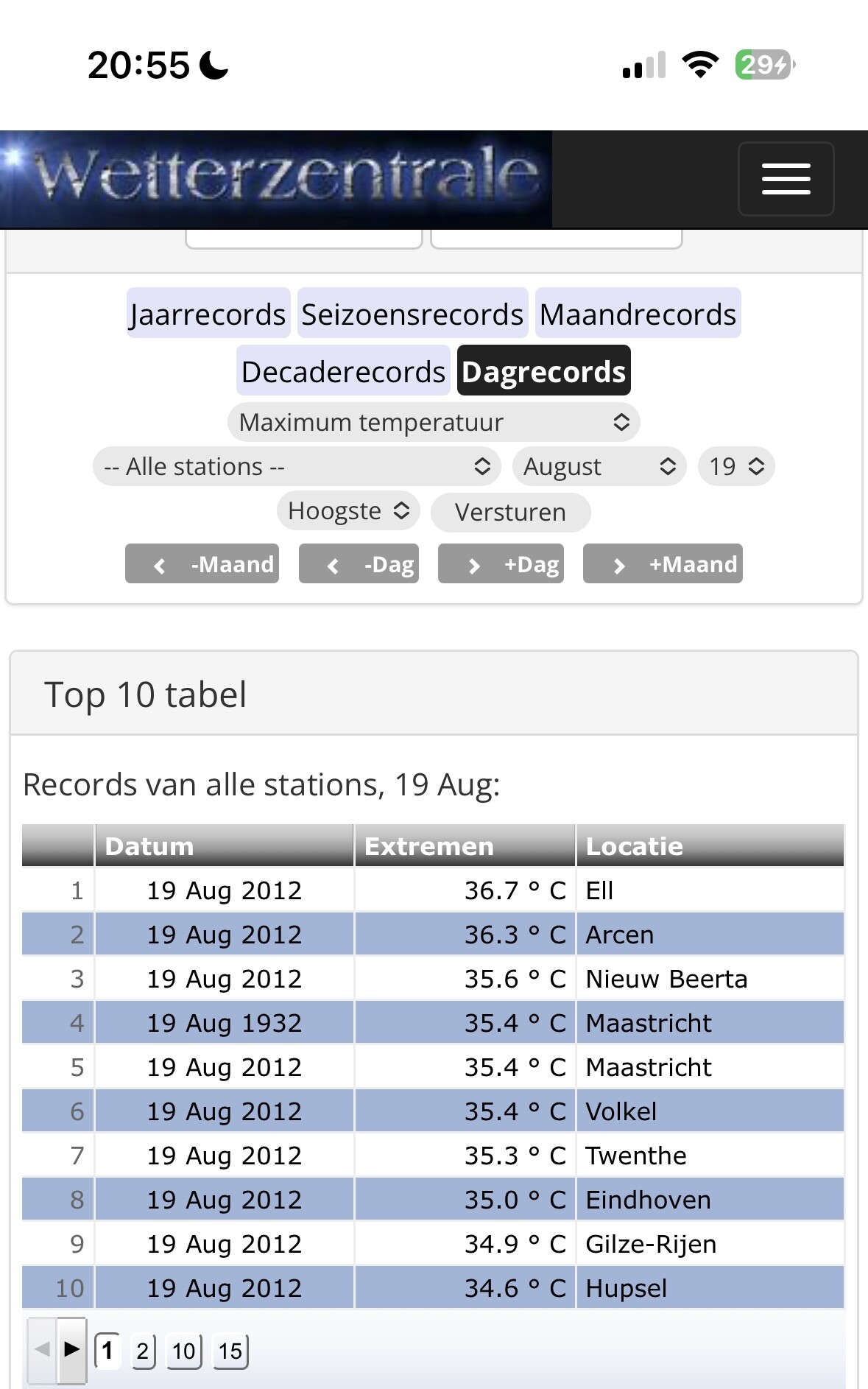Switch to Jaarrecords tab
This screenshot has height=1389, width=868.
coord(208,314)
